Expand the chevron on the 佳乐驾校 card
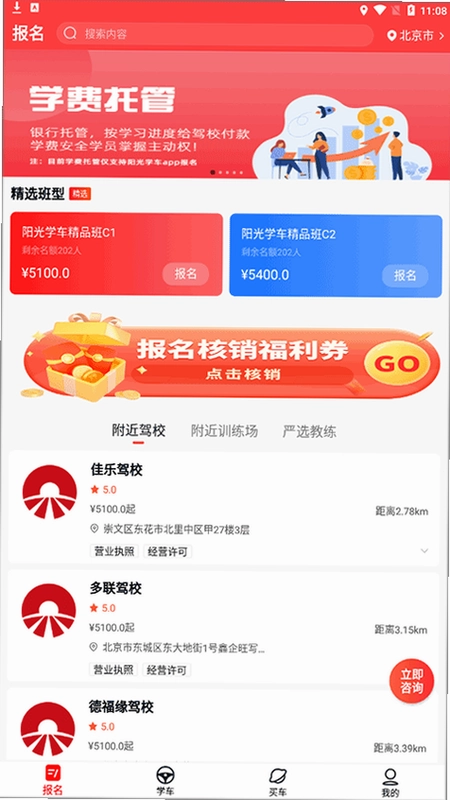 point(424,551)
